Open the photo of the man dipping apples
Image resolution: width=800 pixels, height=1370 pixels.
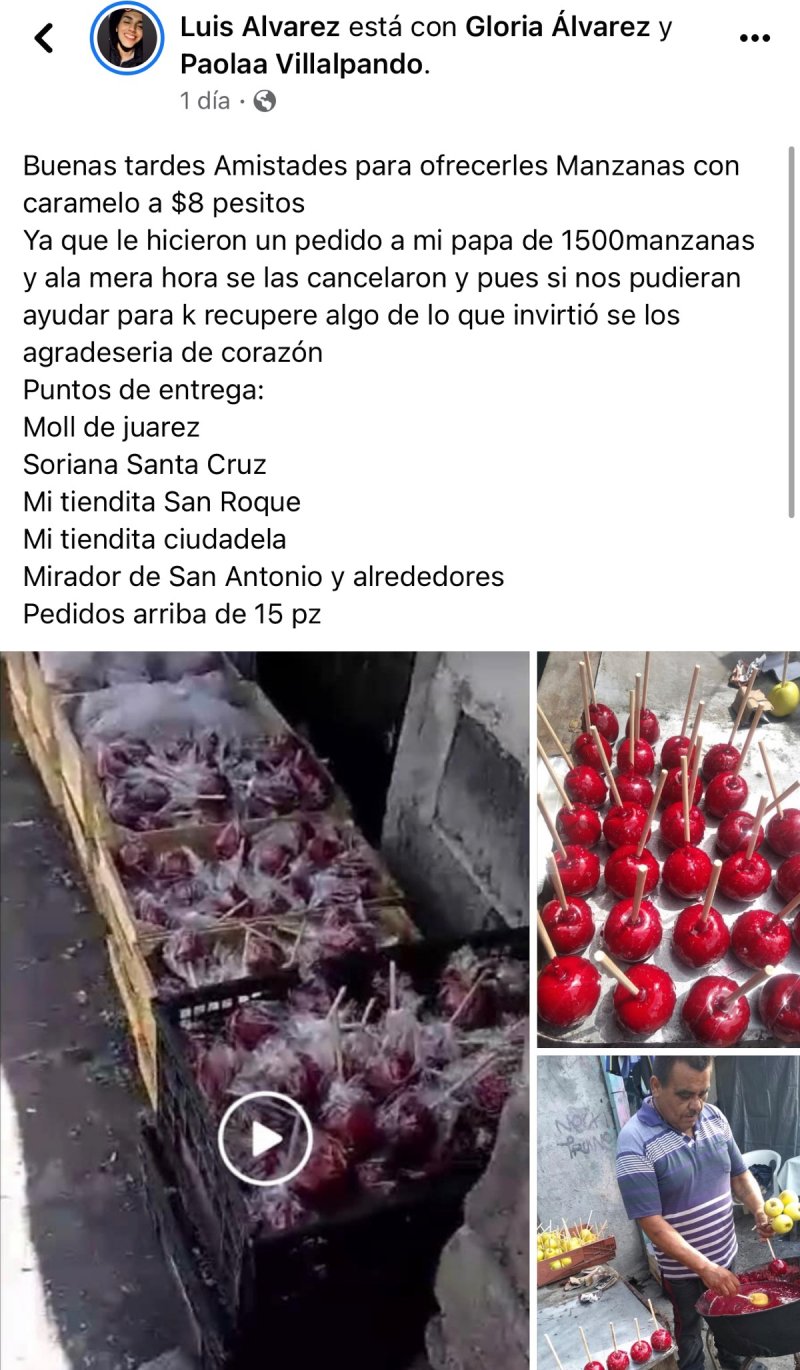668,1212
